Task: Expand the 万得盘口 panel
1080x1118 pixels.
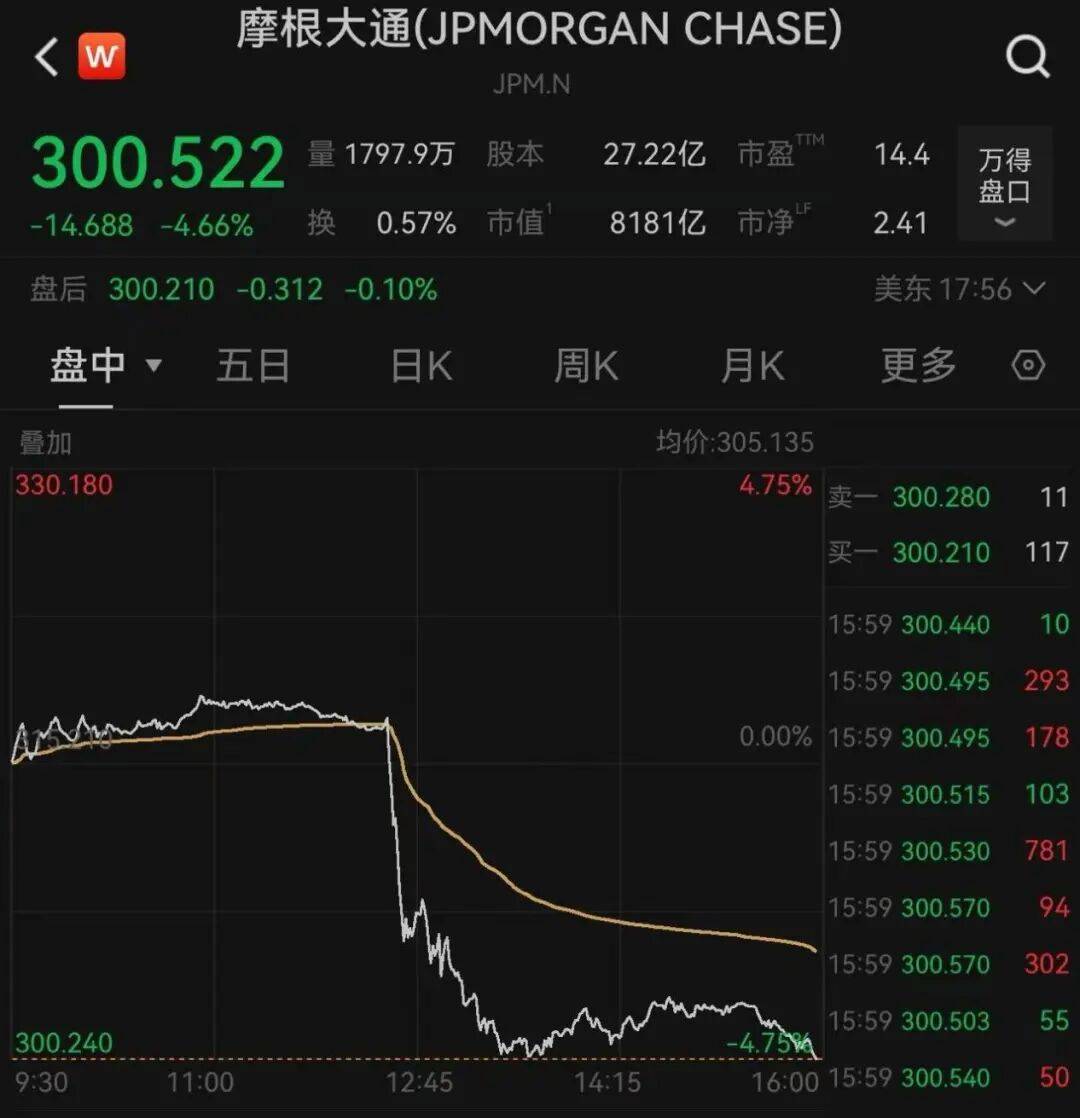Action: [x=1004, y=184]
